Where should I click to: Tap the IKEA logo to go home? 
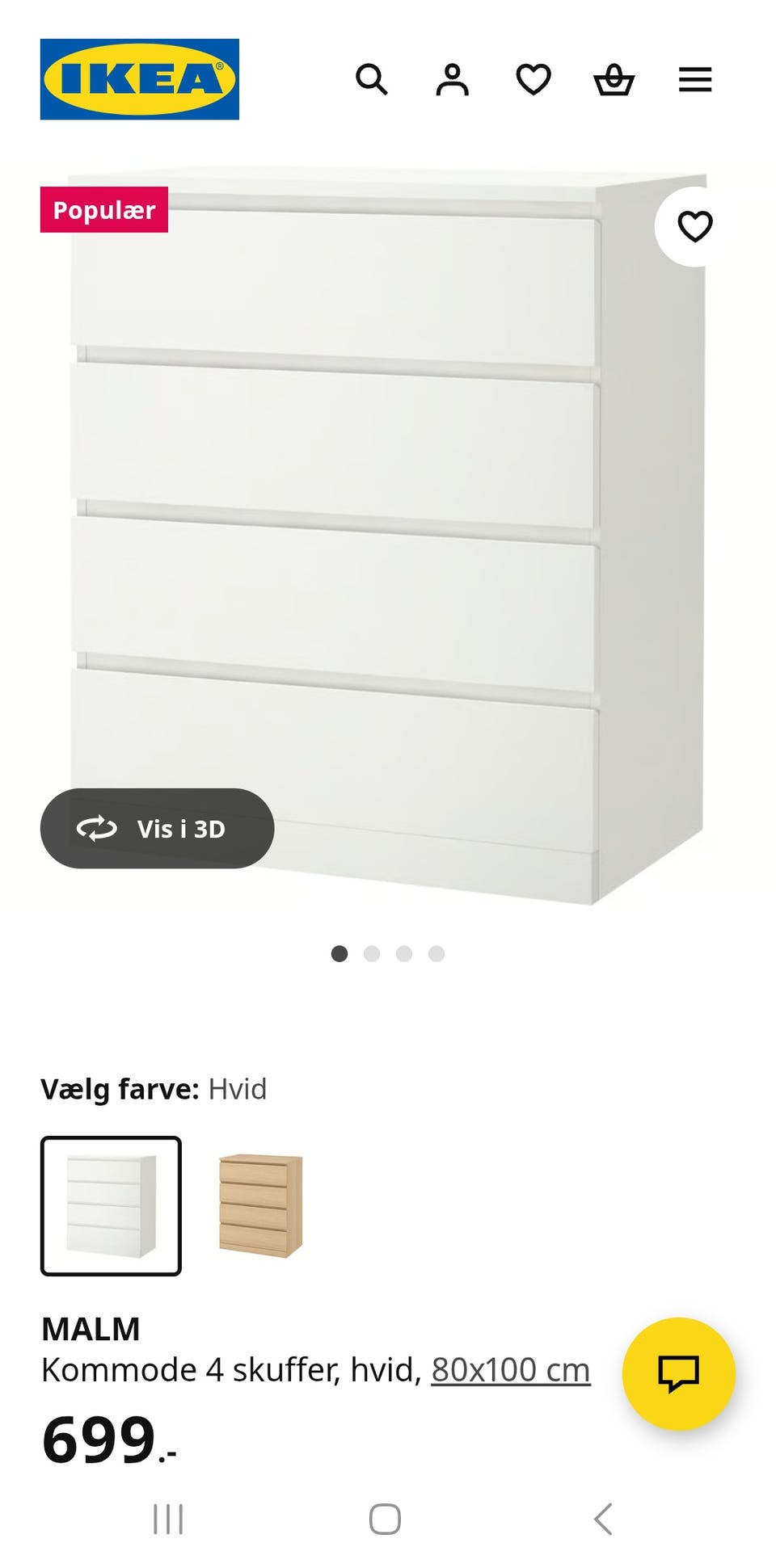pos(140,78)
